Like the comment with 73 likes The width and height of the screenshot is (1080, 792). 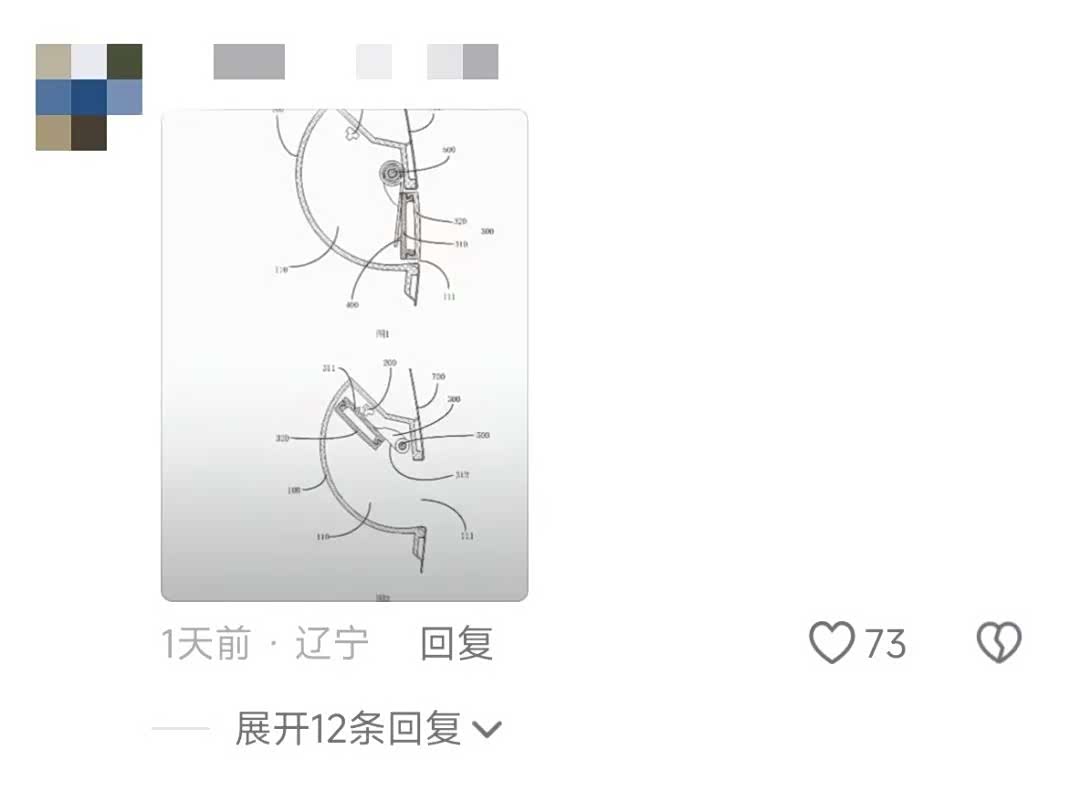click(832, 643)
